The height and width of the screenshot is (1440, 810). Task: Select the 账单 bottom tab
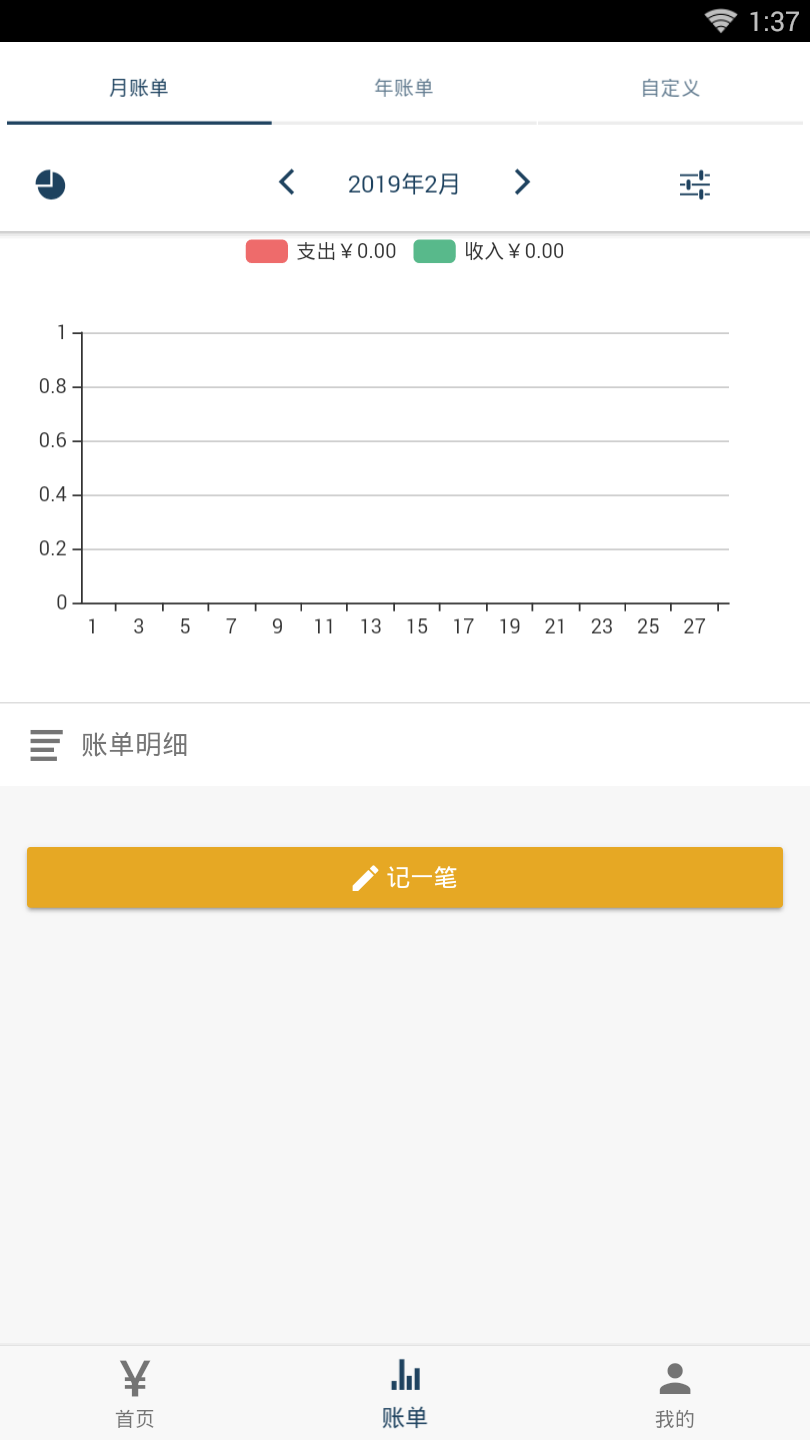click(405, 1393)
